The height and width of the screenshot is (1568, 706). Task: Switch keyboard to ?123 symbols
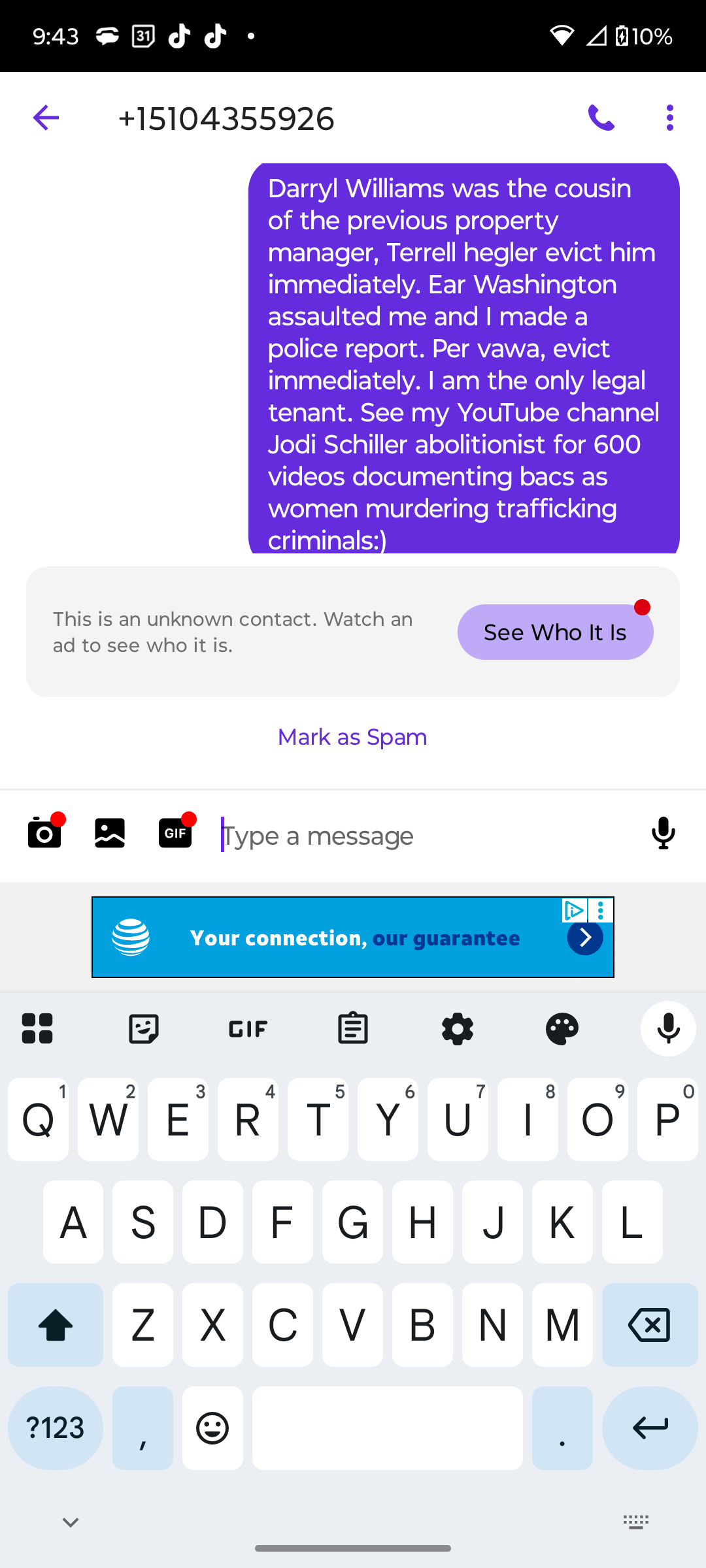click(56, 1428)
